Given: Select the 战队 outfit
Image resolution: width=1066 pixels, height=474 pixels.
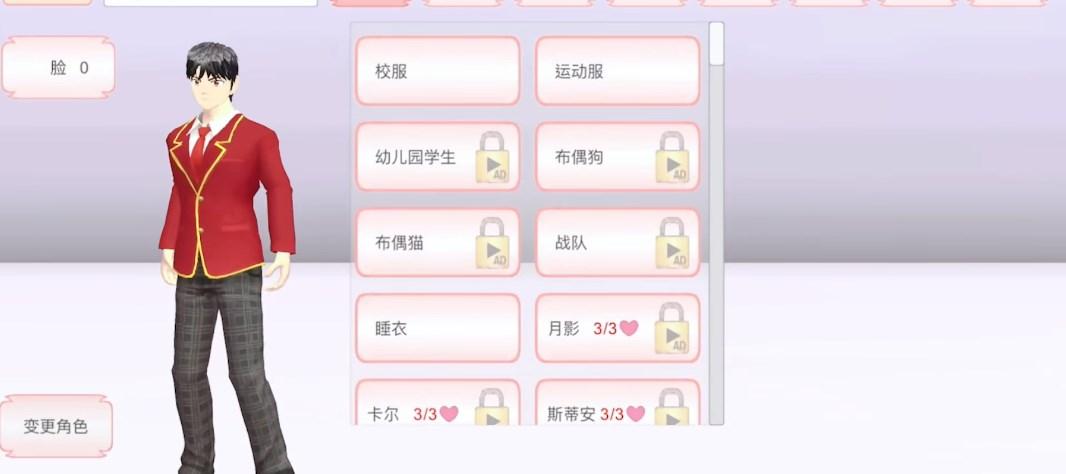Looking at the screenshot, I should click(x=617, y=243).
